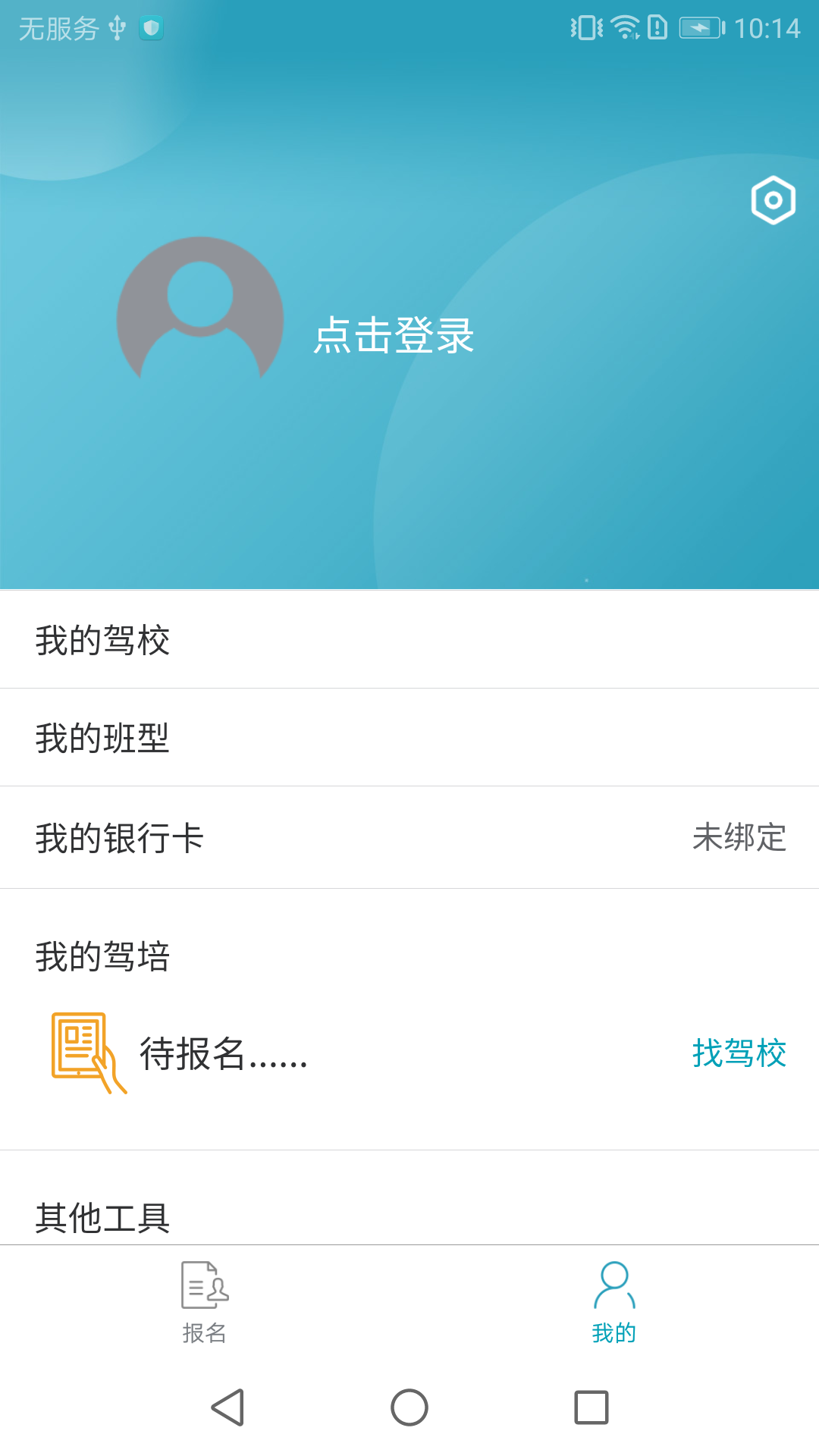Screen dimensions: 819x1456
Task: Go to the system home screen
Action: coord(409,1407)
